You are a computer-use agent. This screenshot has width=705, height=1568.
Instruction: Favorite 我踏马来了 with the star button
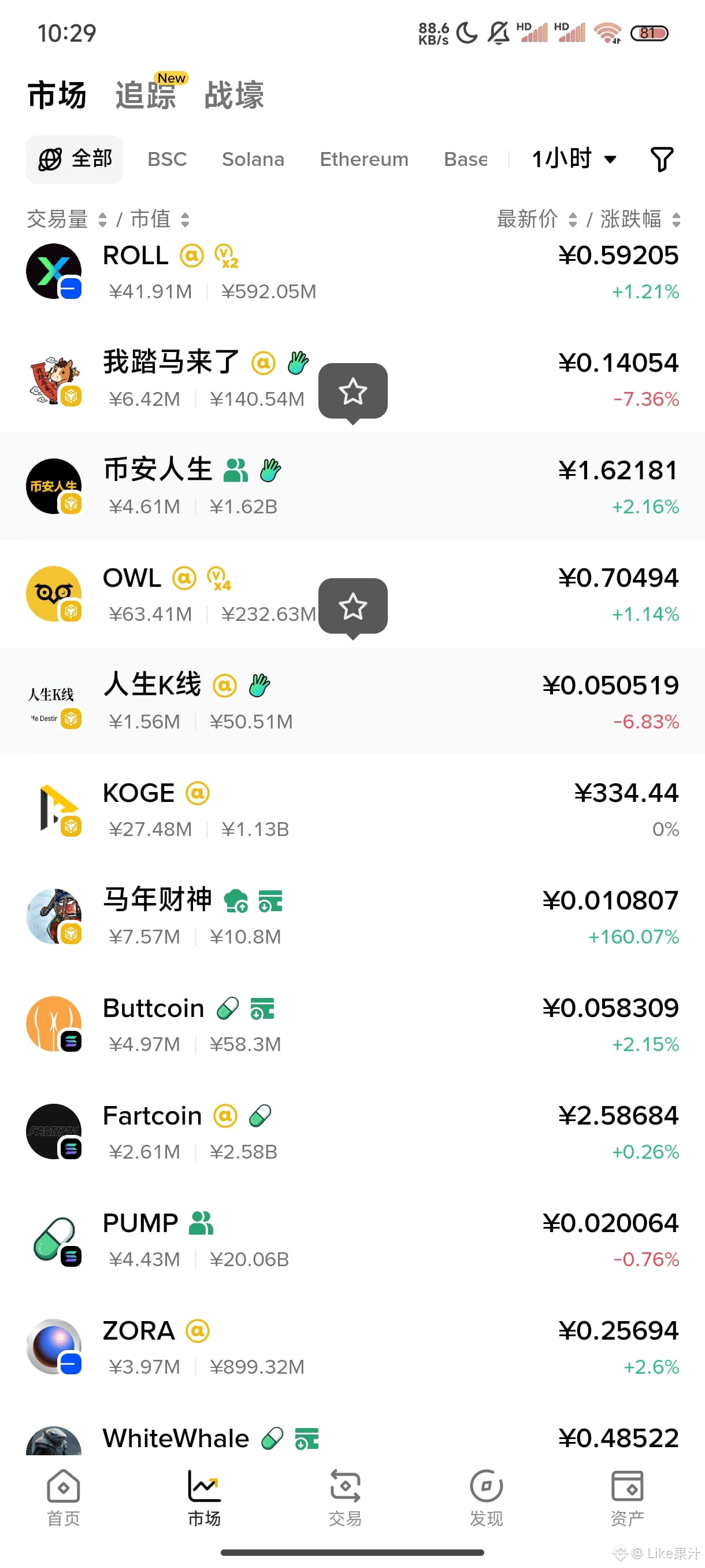coord(353,391)
